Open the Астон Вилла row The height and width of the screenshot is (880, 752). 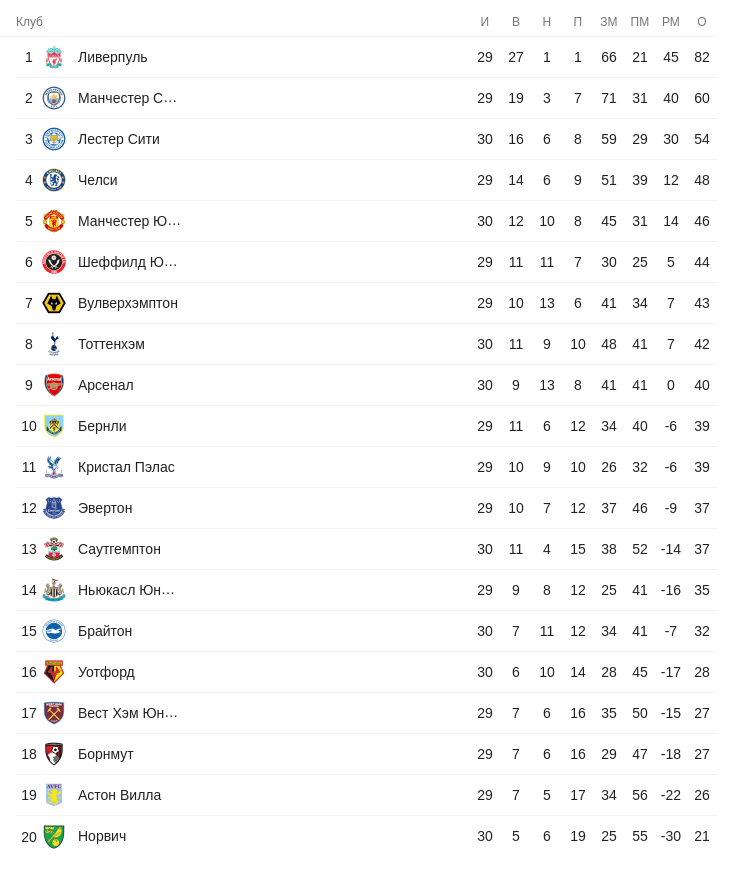coord(119,795)
